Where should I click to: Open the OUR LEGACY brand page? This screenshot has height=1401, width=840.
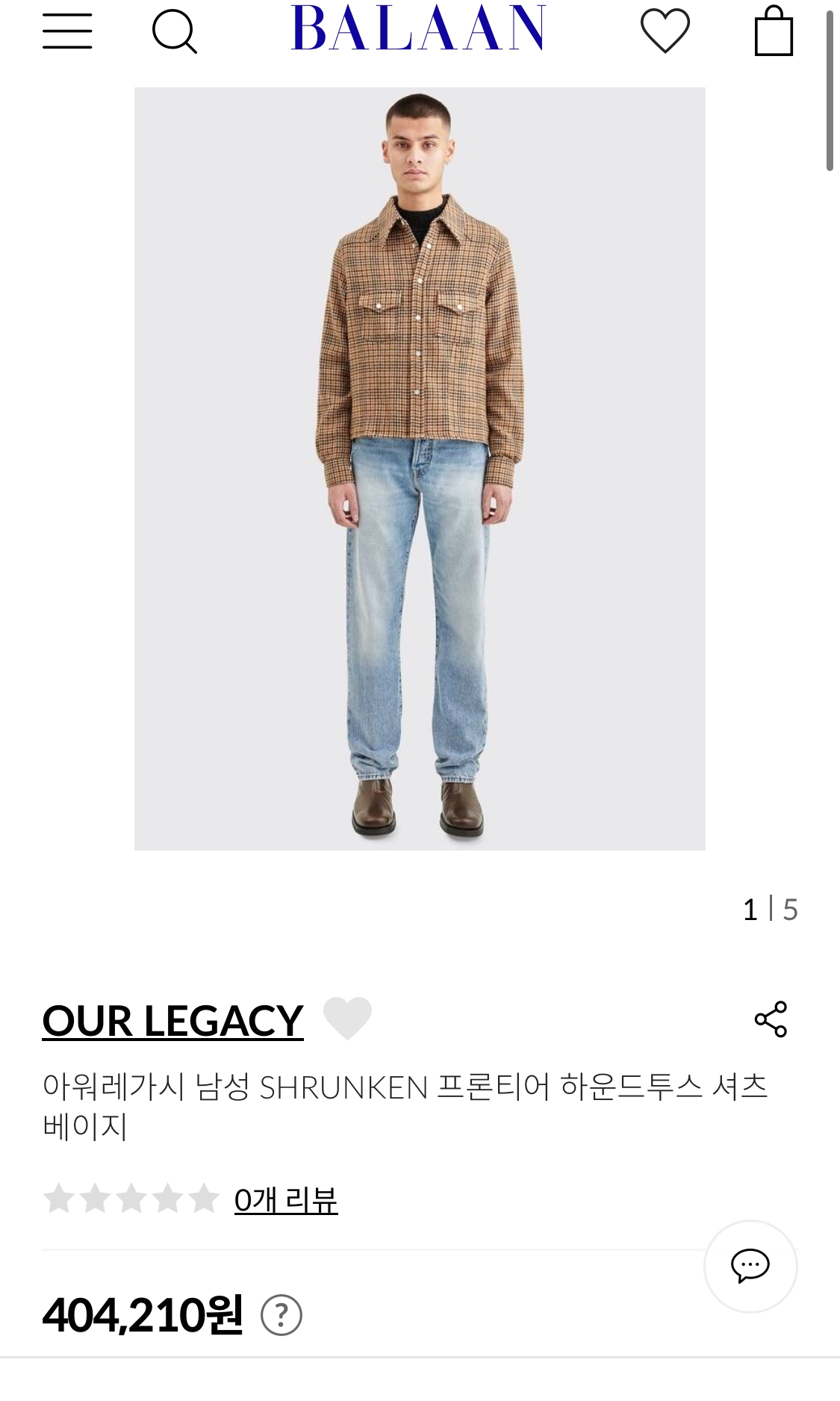[x=172, y=1020]
